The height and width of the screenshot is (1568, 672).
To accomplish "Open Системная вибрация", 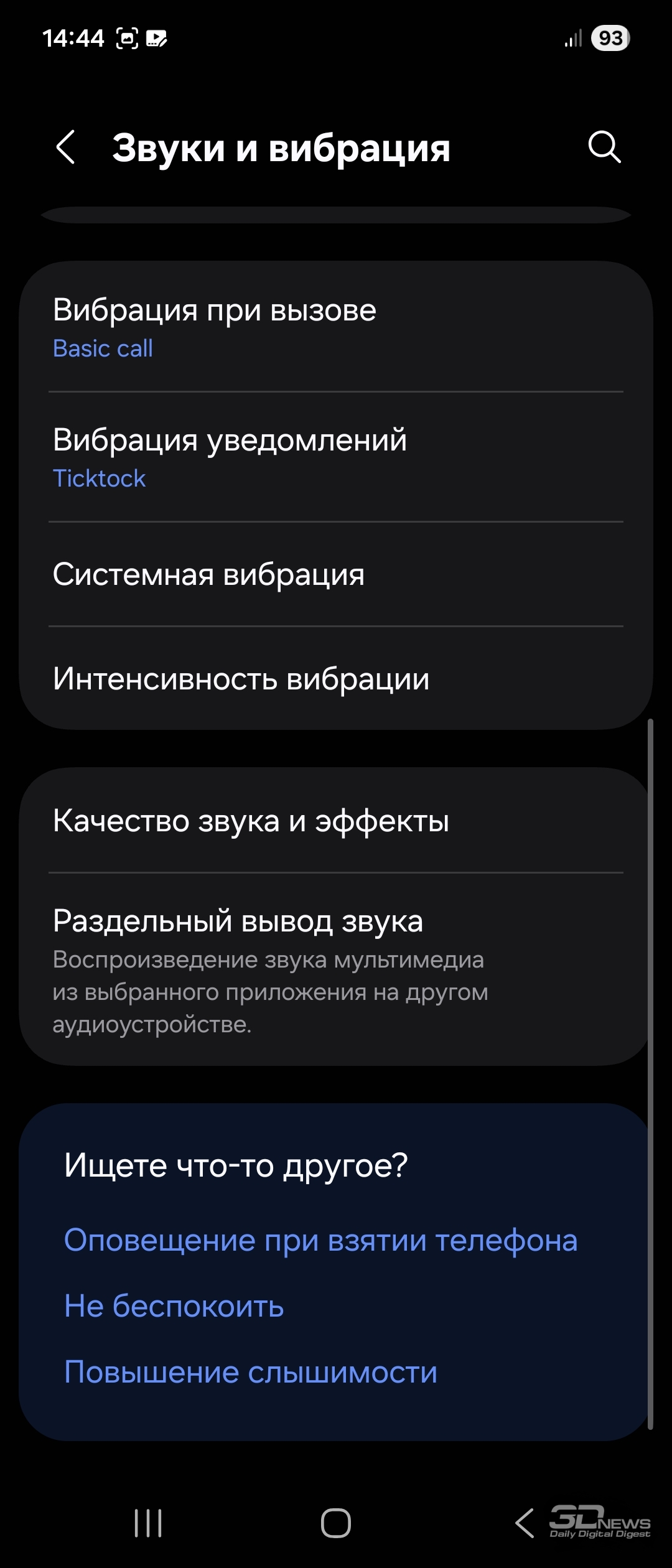I will click(336, 574).
